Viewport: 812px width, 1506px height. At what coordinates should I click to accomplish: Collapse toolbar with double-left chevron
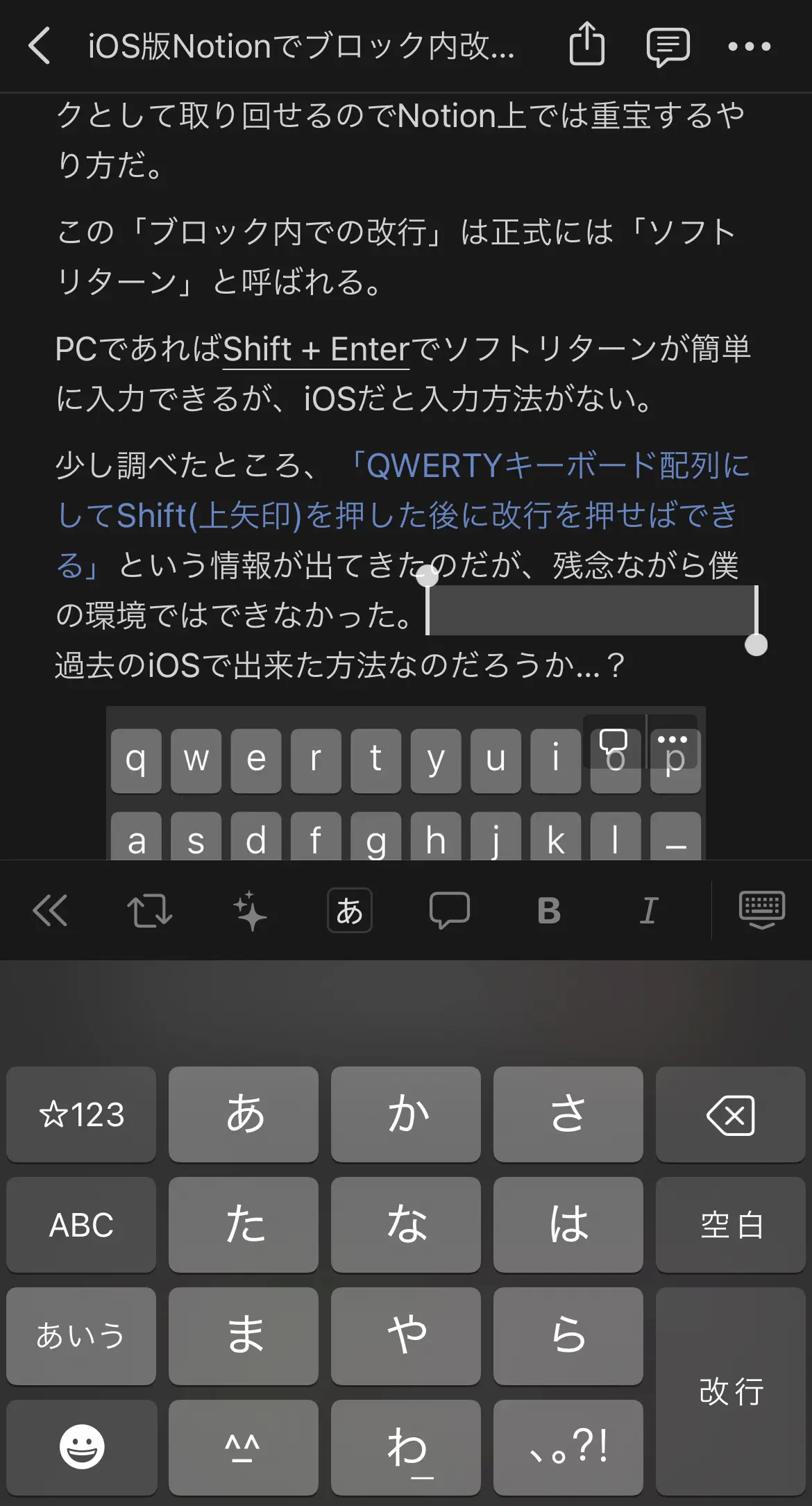point(50,910)
